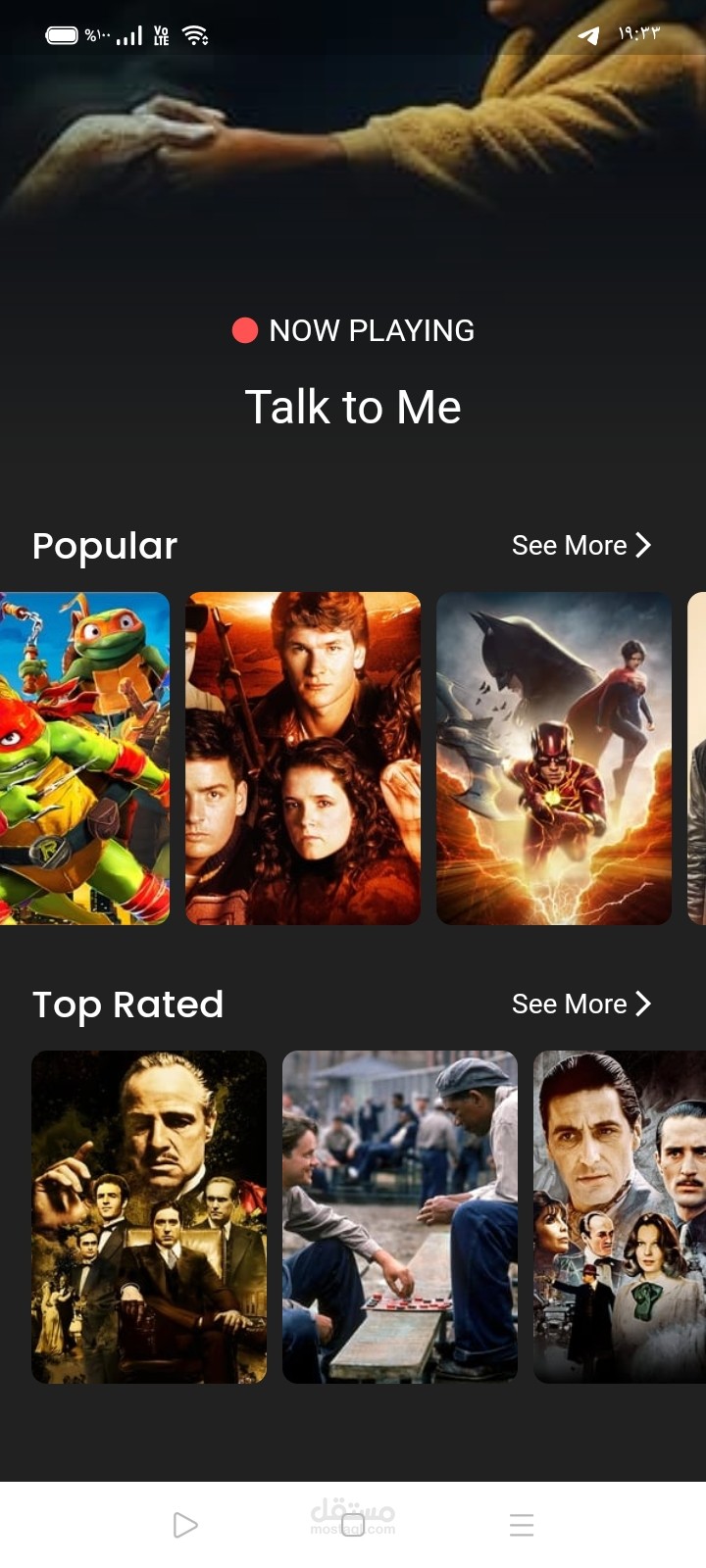Tap the battery indicator in the status bar
This screenshot has width=706, height=1568.
point(61,34)
